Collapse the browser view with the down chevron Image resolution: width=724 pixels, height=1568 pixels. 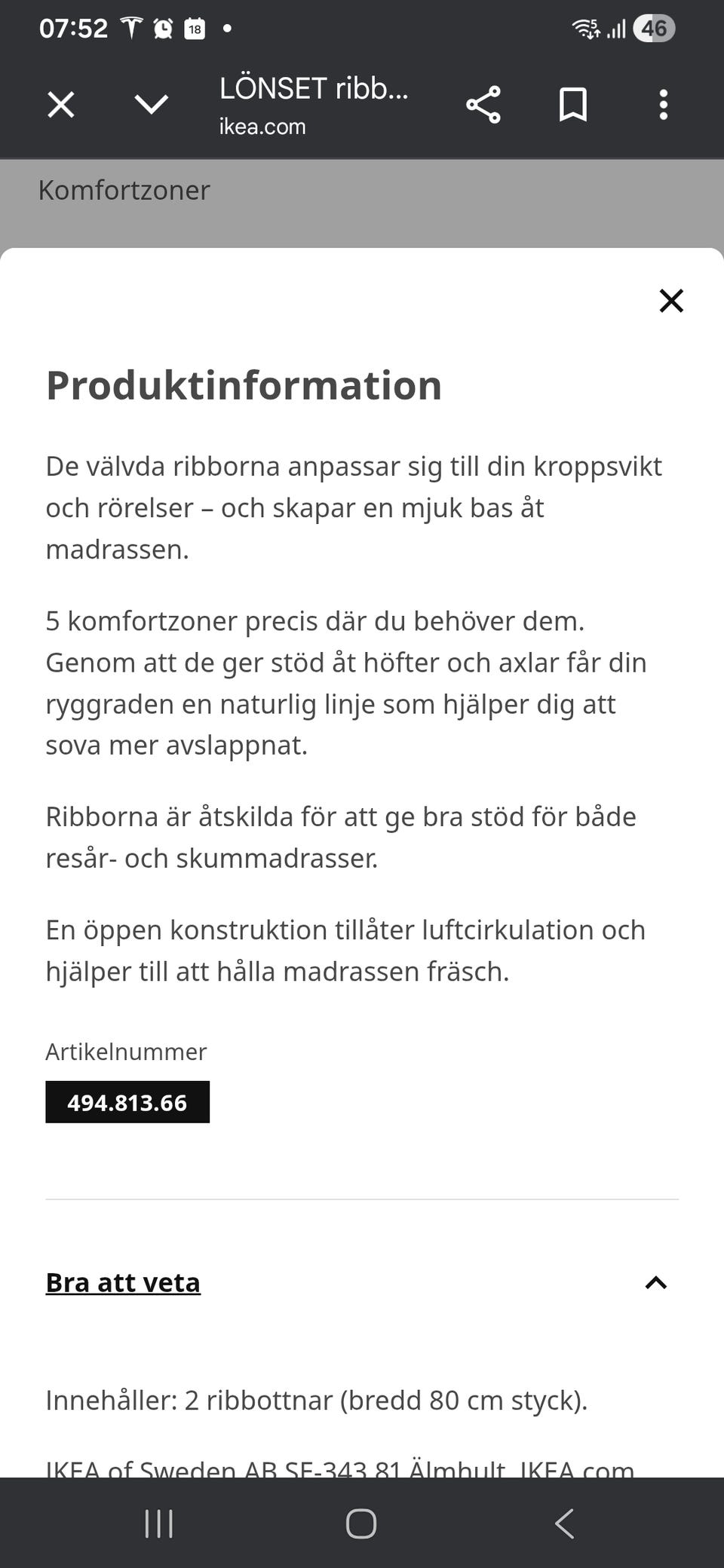[150, 105]
